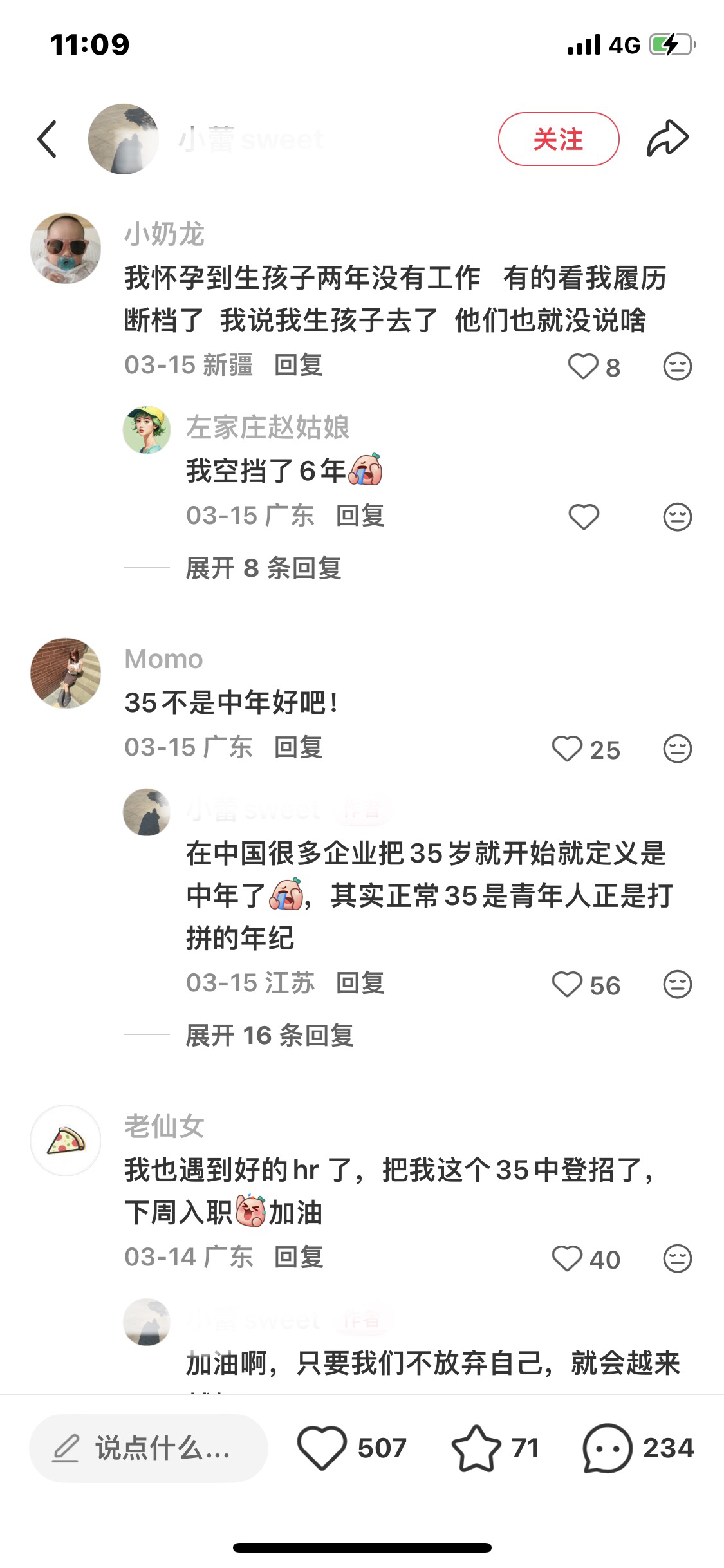This screenshot has height=1568, width=724.
Task: Expand 16 more replies
Action: (269, 1036)
